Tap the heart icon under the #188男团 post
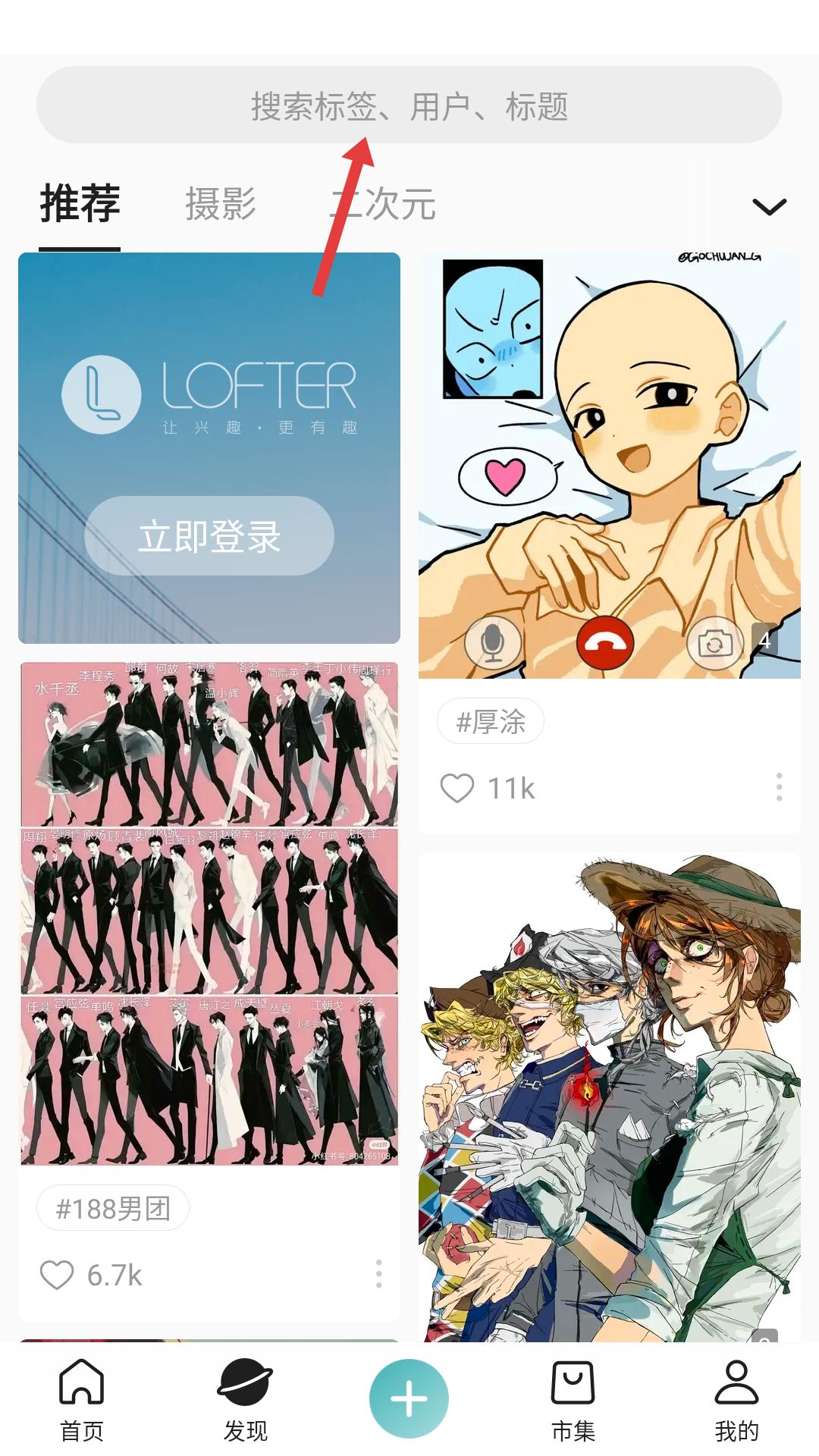 point(57,1276)
